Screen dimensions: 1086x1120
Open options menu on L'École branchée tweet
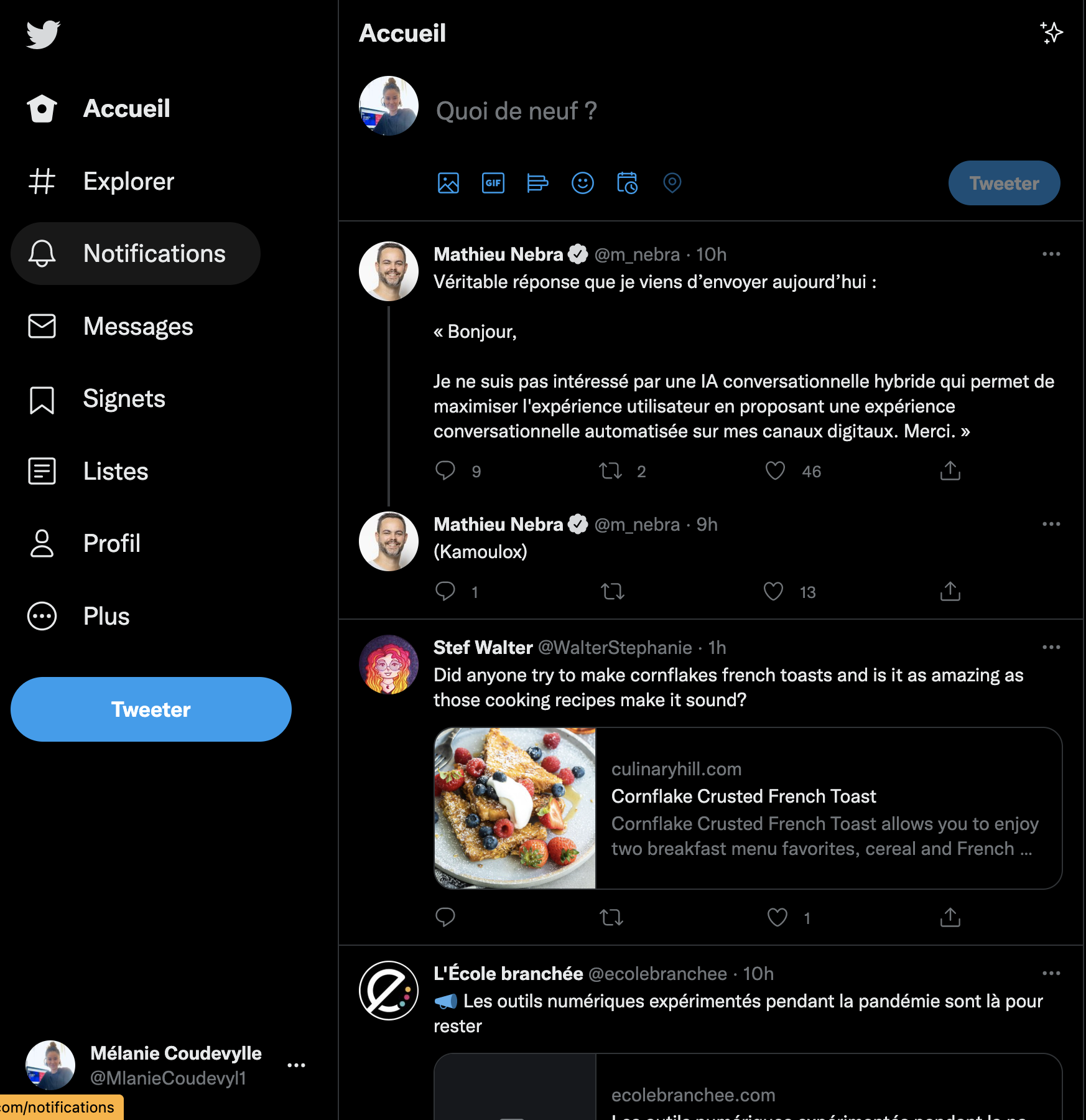point(1051,973)
